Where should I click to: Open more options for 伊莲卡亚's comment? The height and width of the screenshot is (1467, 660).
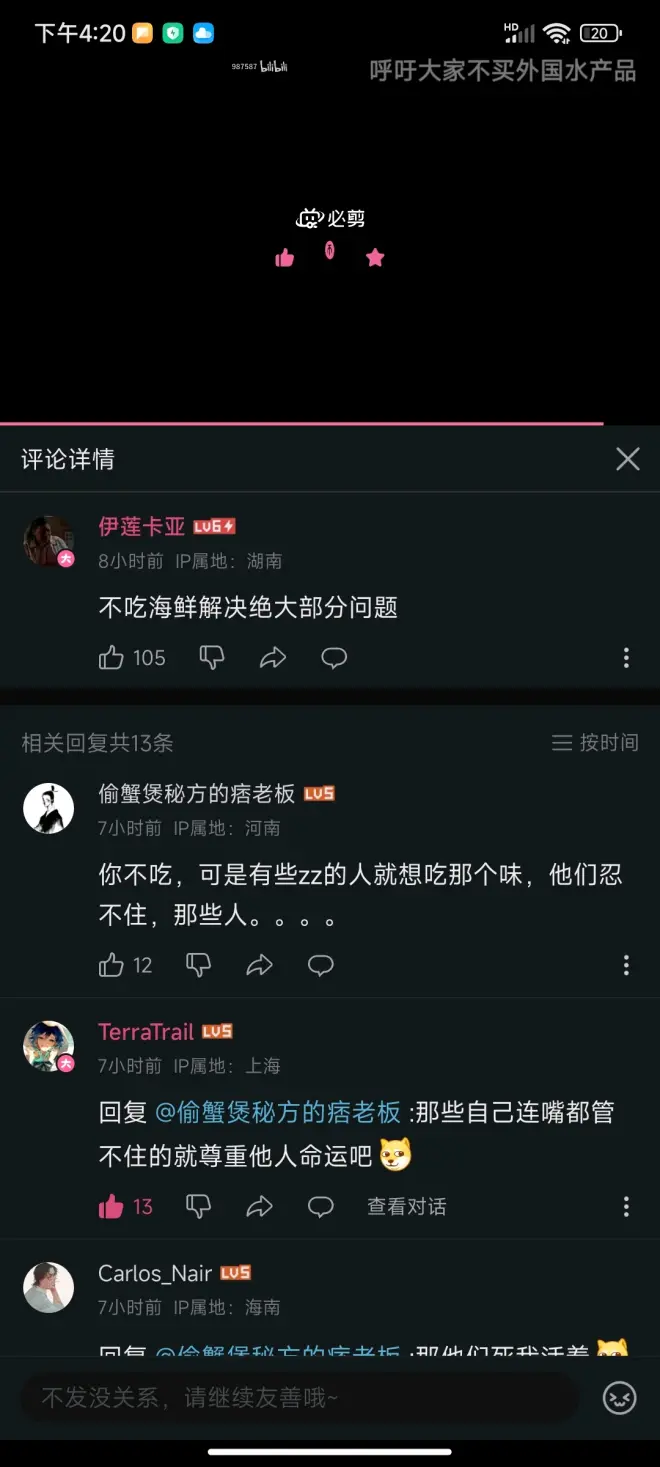pos(626,658)
